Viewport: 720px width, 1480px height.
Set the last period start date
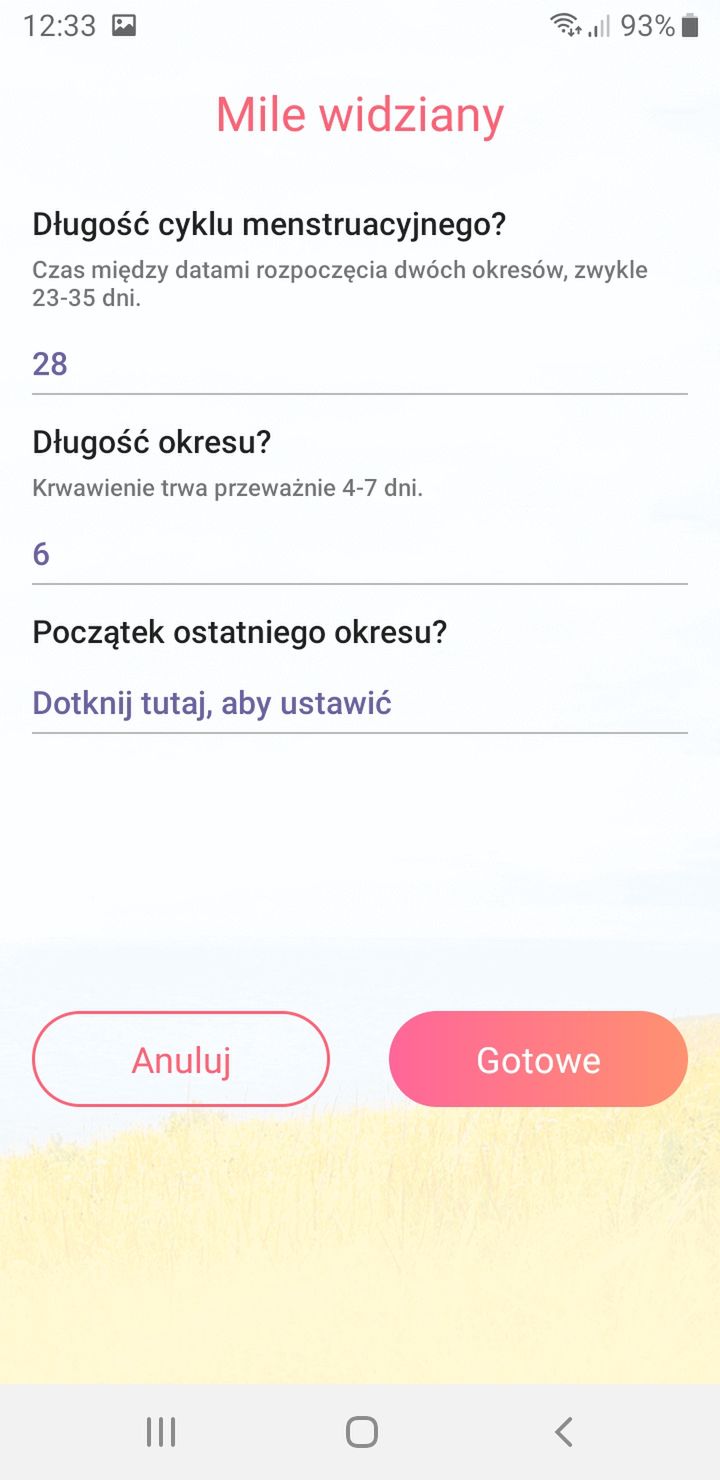click(360, 703)
